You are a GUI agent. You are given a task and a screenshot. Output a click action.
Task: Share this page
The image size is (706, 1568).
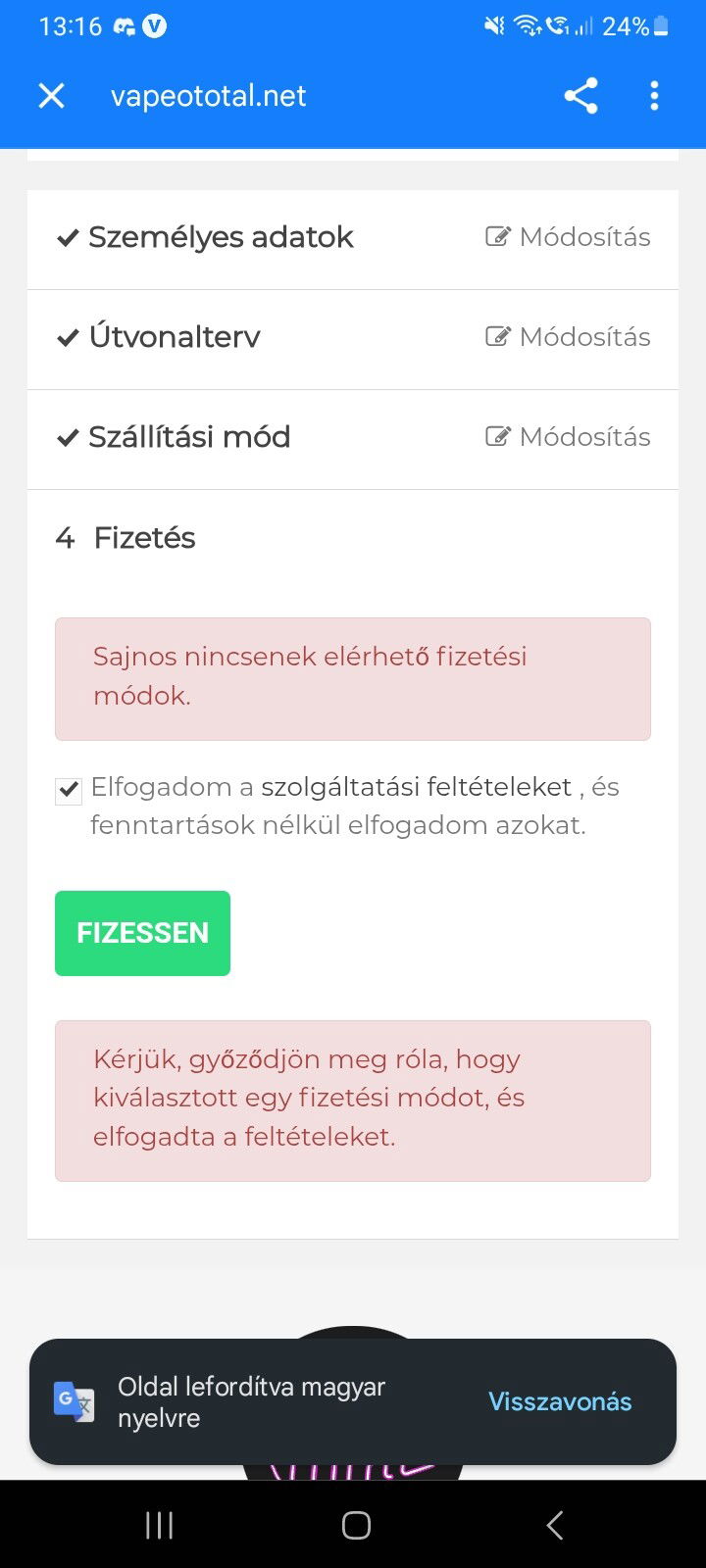580,96
